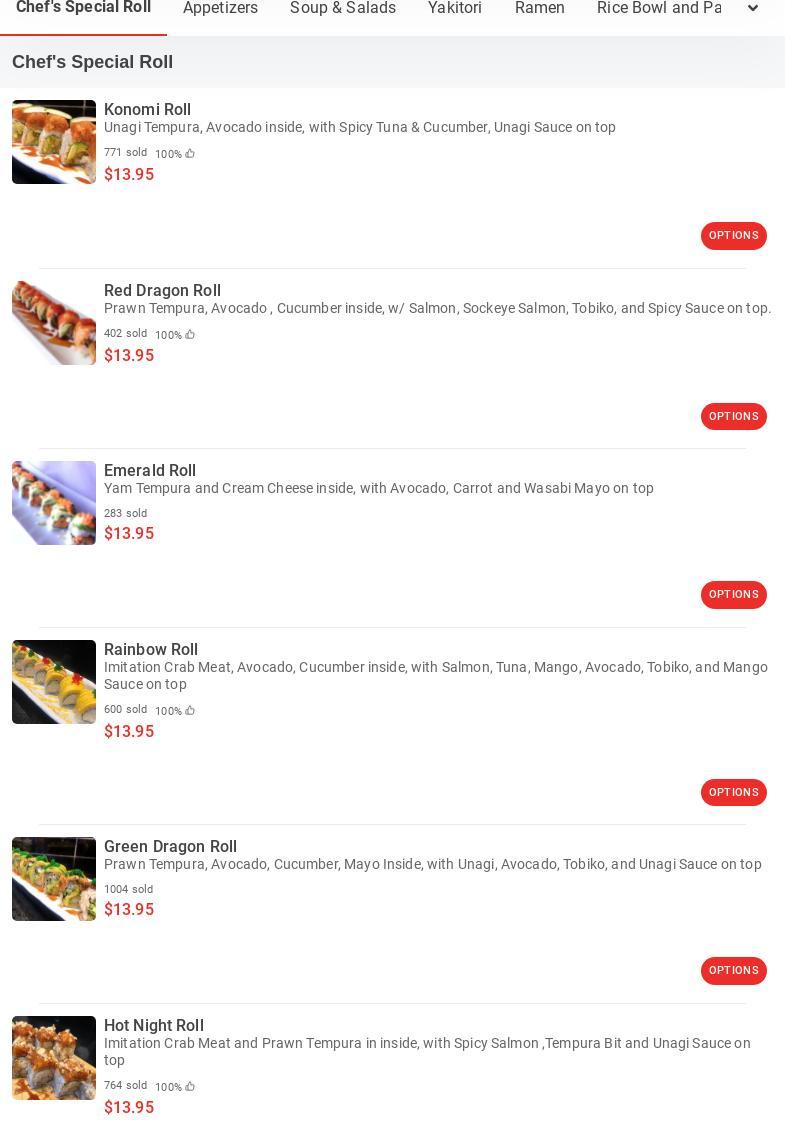785x1138 pixels.
Task: Tap Options for Green Dragon Roll
Action: click(x=733, y=971)
